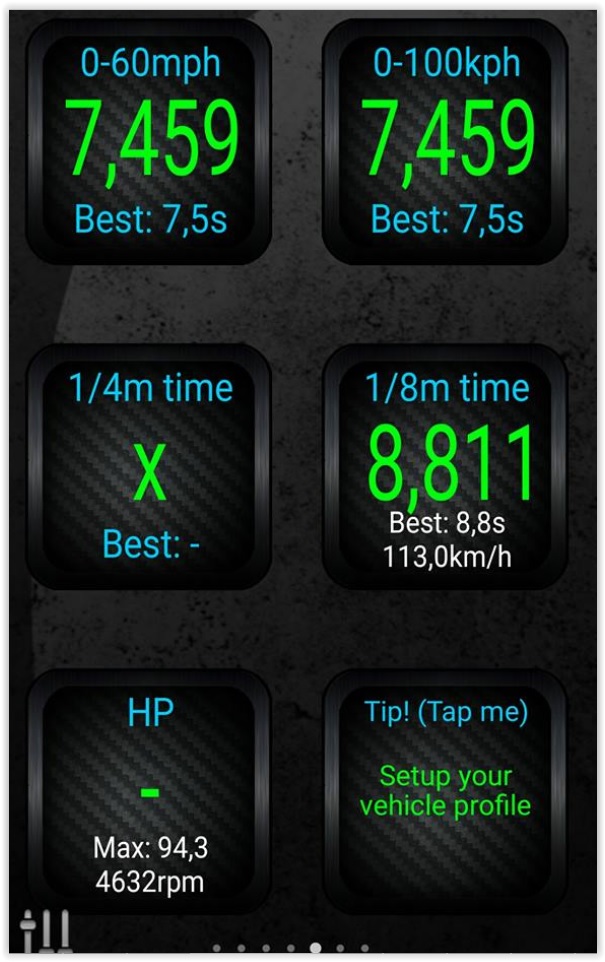Open the HP horsepower tile
Image resolution: width=605 pixels, height=962 pixels.
149,790
